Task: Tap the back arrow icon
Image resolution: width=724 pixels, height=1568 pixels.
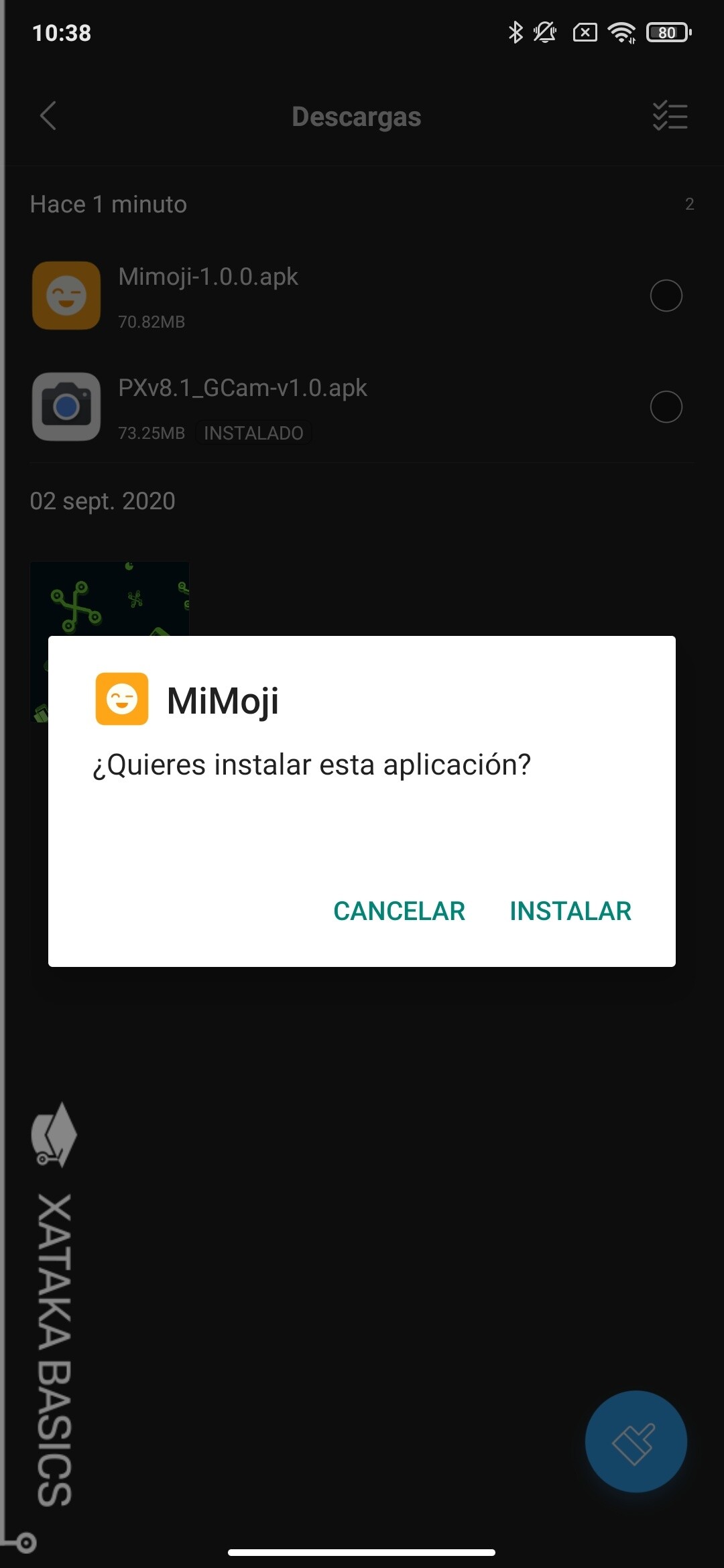Action: 48,117
